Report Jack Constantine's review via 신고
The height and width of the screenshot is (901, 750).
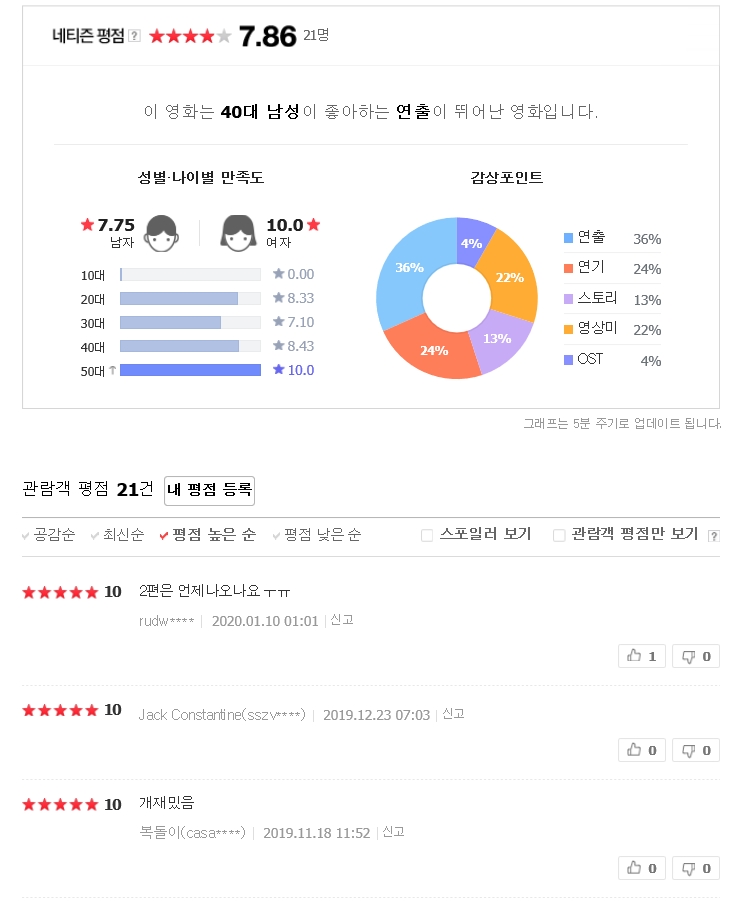point(453,714)
